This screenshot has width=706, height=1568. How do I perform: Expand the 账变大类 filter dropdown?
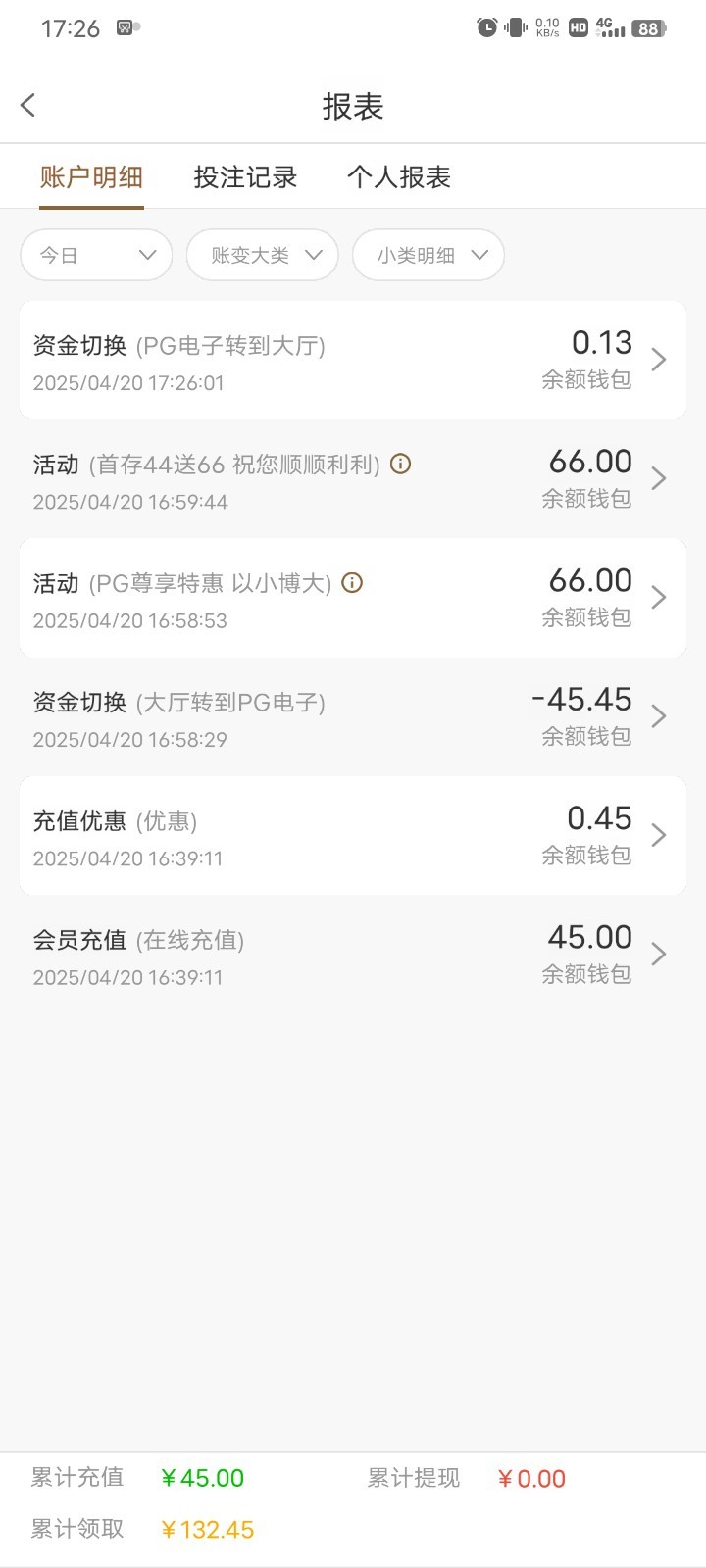pyautogui.click(x=263, y=255)
